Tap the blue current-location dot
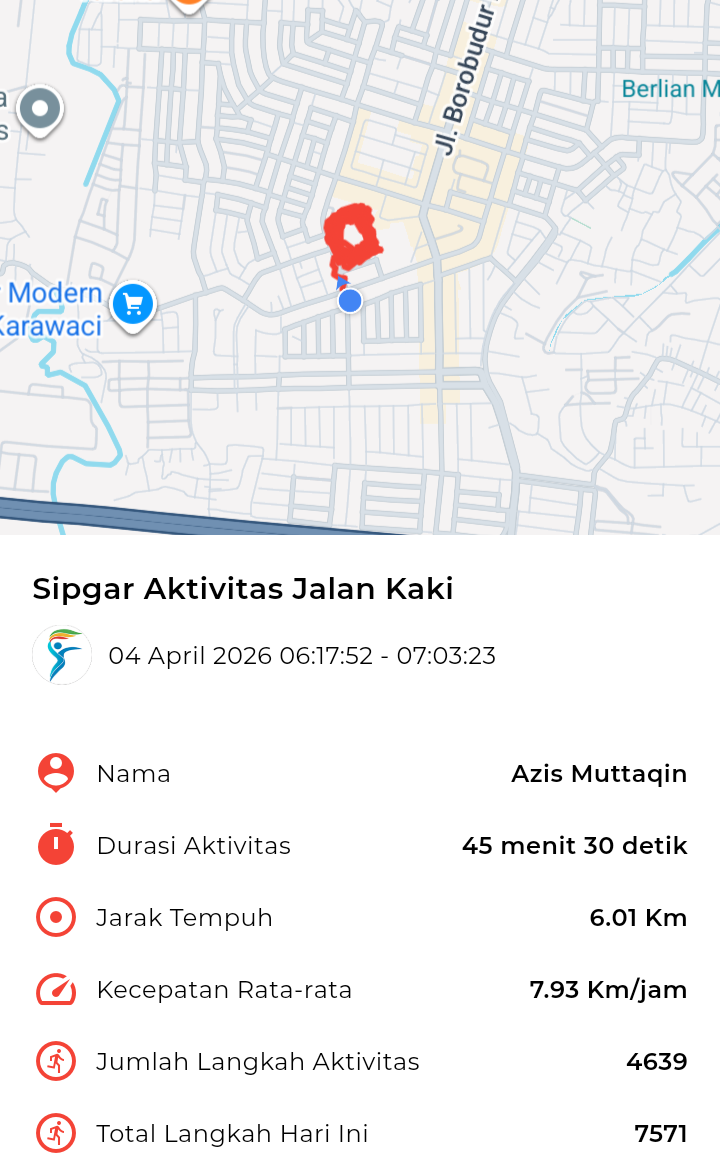 coord(349,300)
